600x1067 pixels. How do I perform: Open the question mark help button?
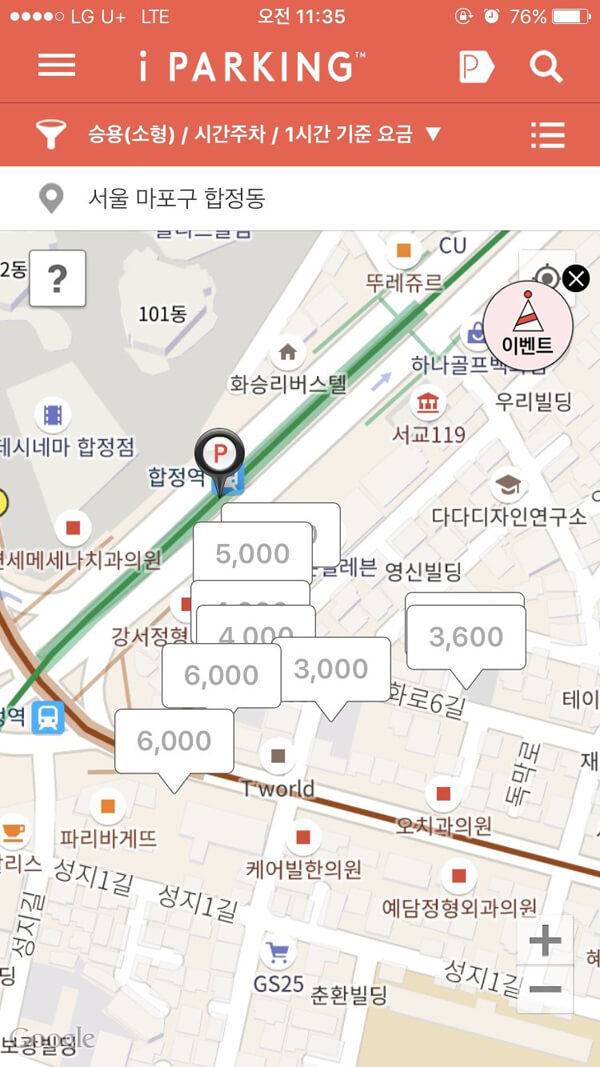[x=57, y=278]
